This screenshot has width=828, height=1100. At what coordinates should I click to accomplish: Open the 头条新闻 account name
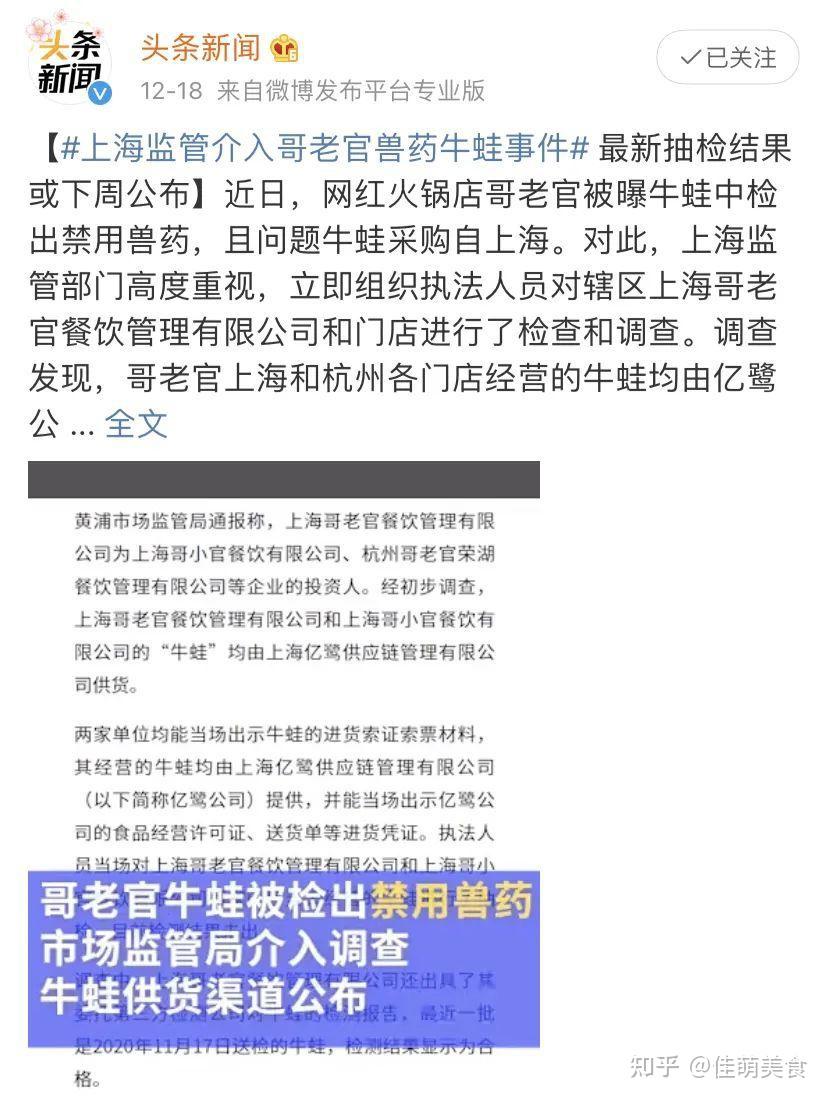pyautogui.click(x=201, y=48)
